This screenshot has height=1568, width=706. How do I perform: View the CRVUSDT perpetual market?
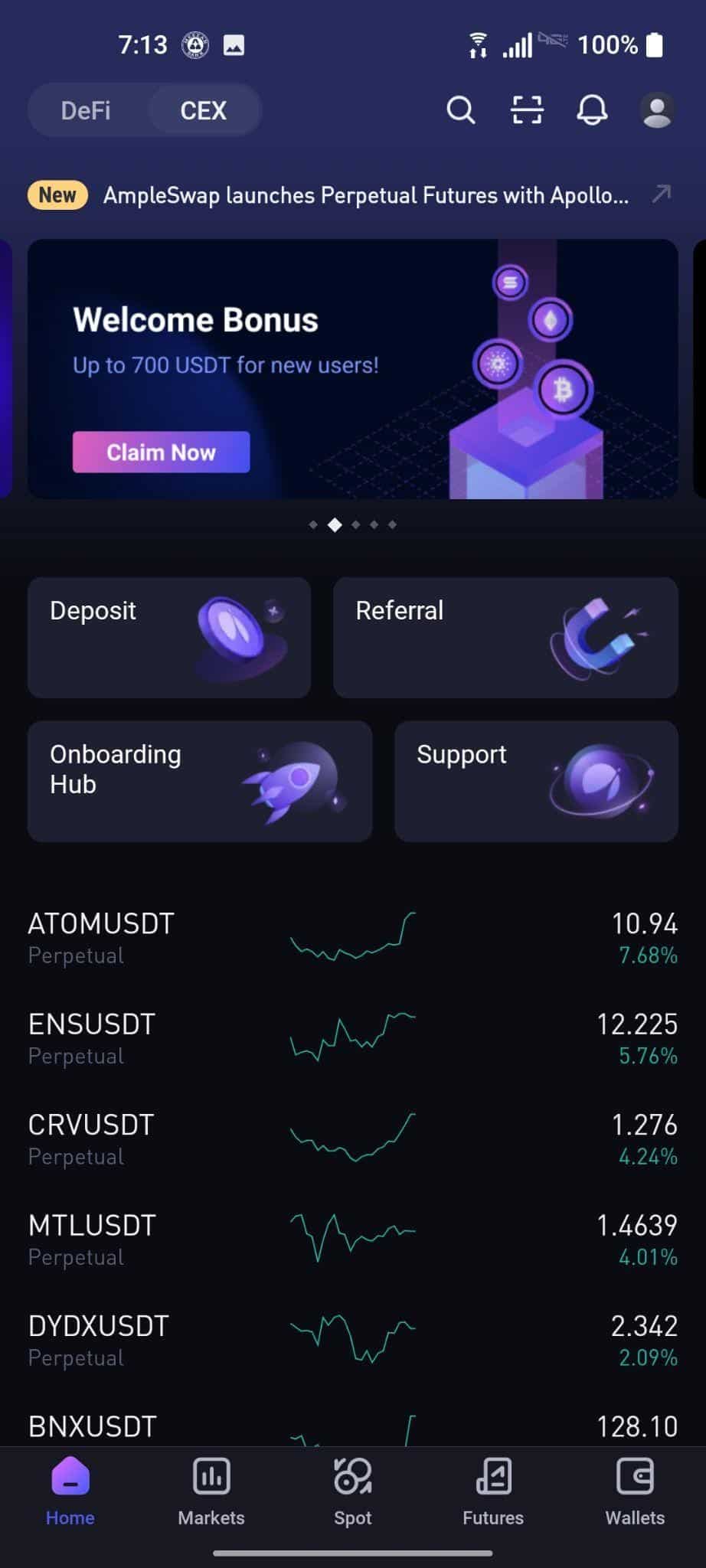click(352, 1139)
